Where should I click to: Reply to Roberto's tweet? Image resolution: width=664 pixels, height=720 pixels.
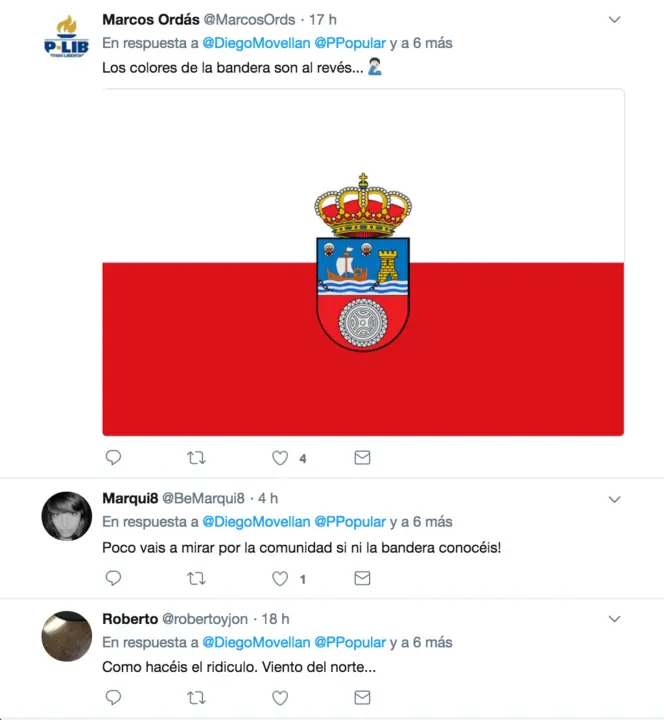pyautogui.click(x=113, y=697)
